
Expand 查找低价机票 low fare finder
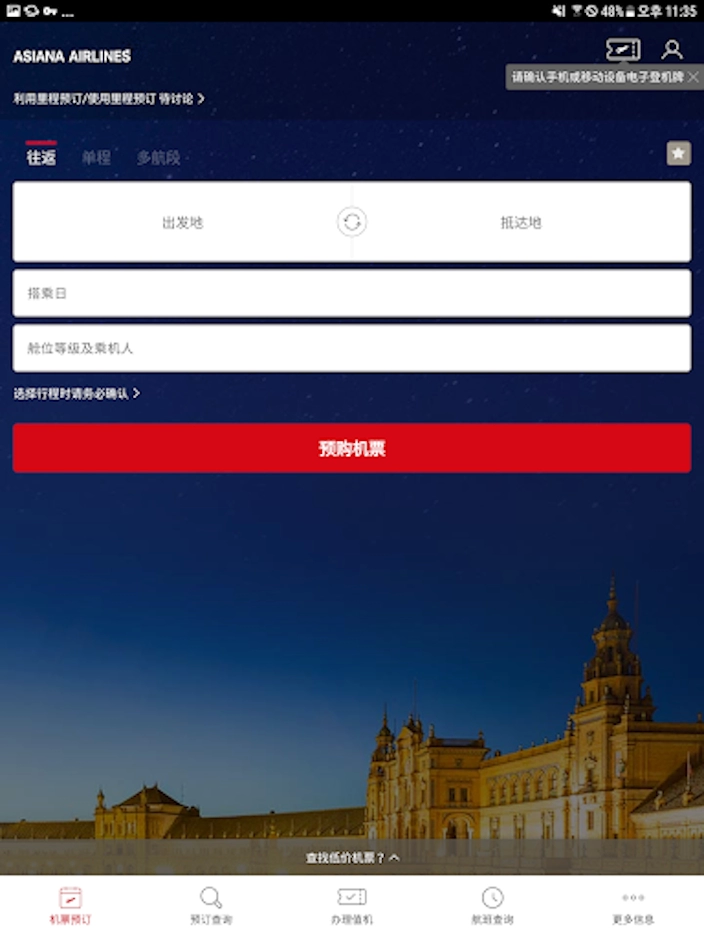[351, 858]
